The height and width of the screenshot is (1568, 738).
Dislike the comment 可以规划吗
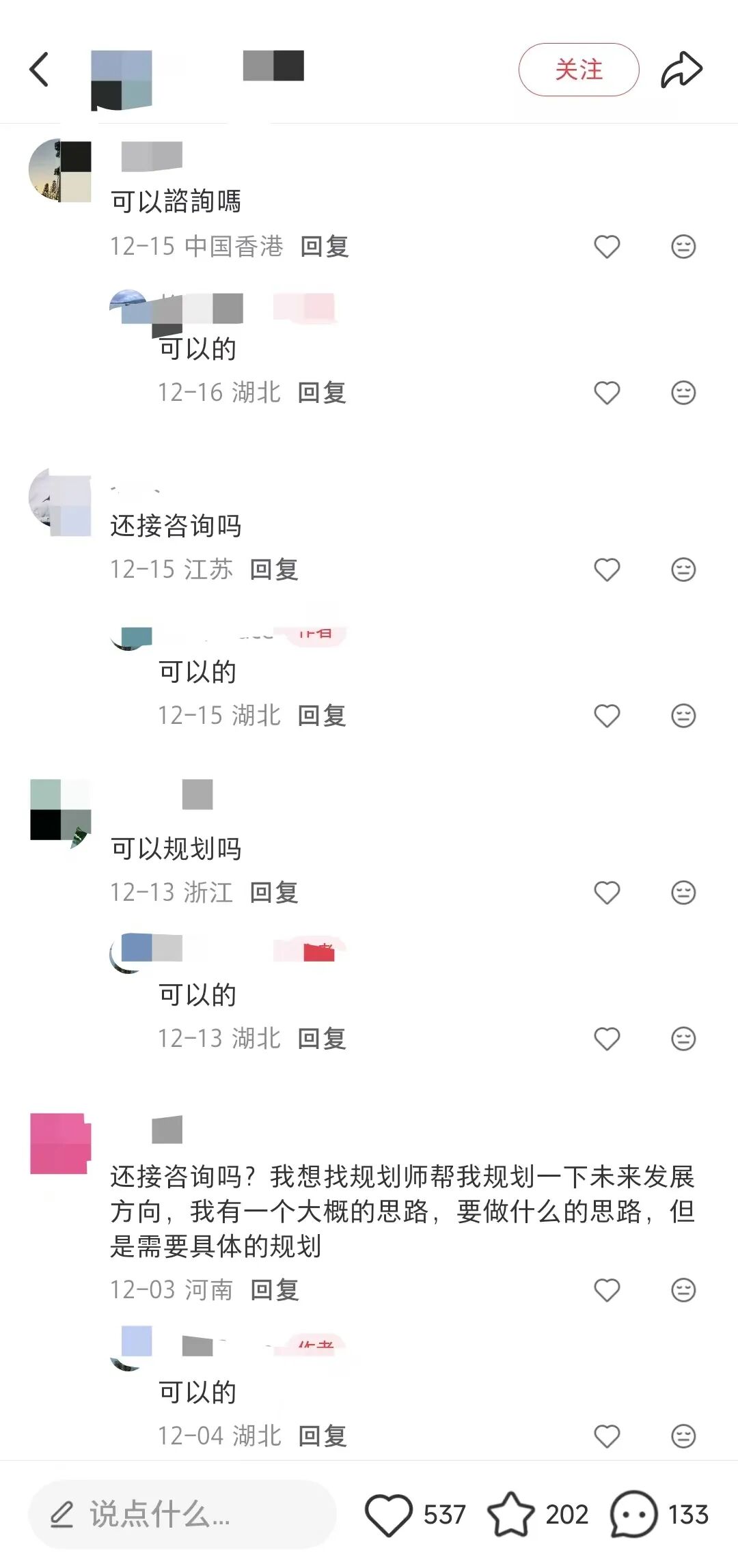pos(683,893)
